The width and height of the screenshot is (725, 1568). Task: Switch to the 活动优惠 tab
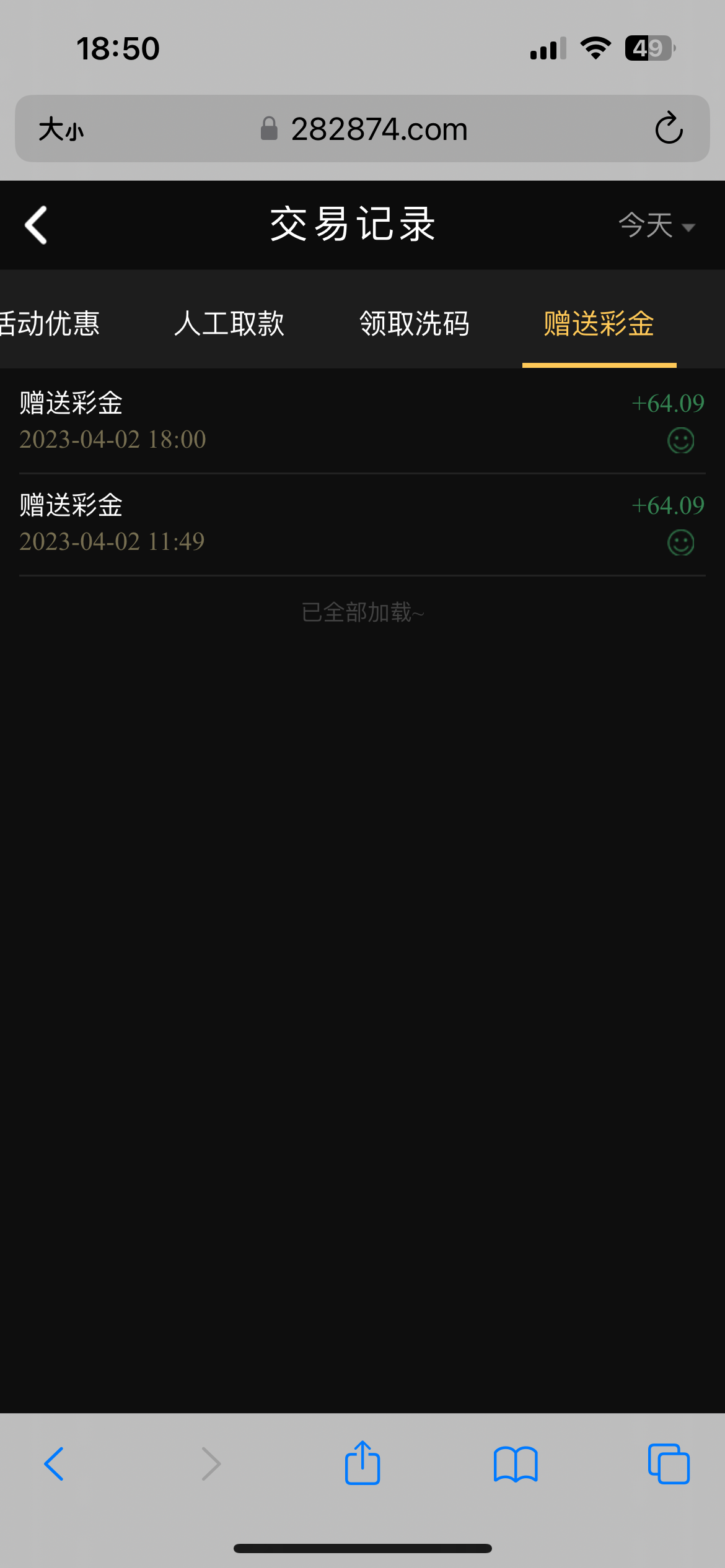[x=50, y=323]
